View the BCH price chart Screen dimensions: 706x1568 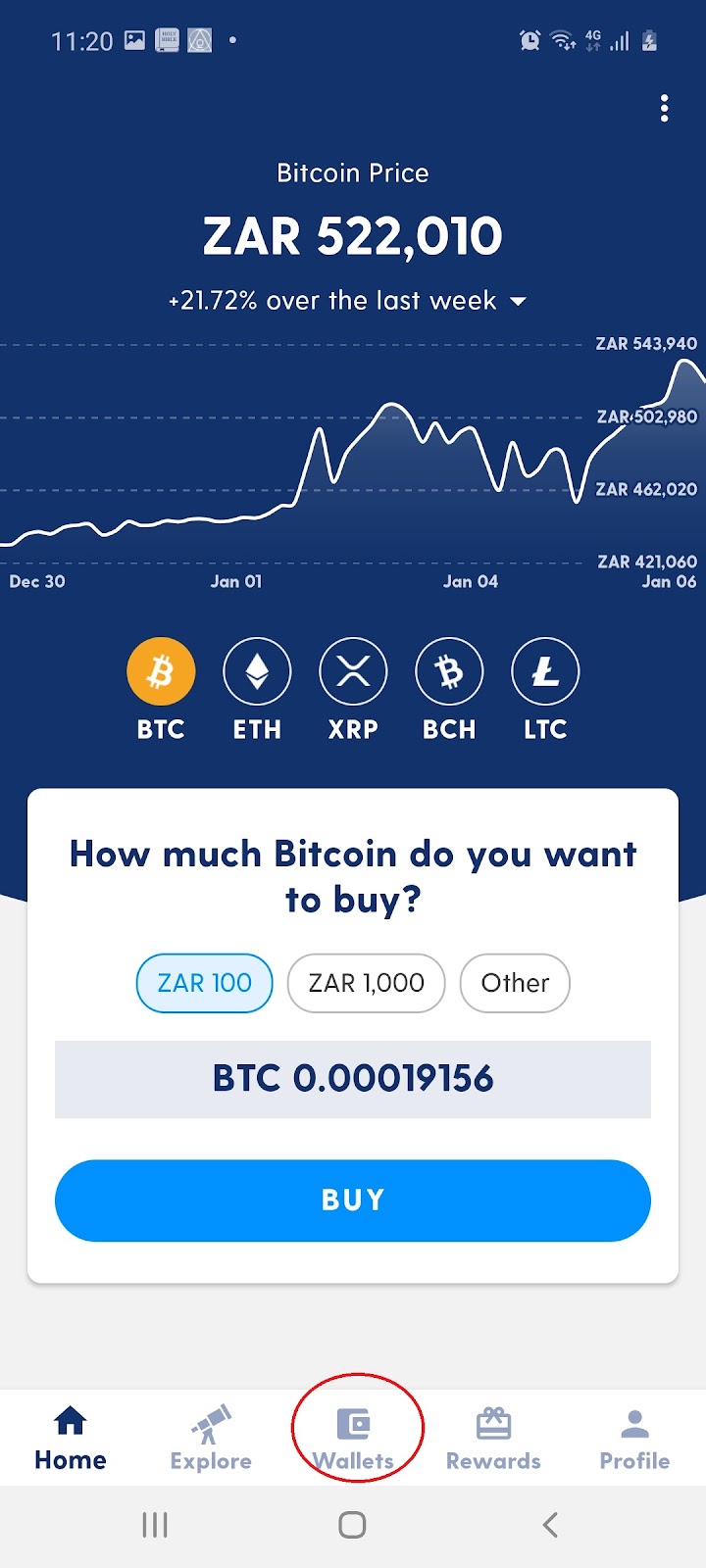(449, 672)
